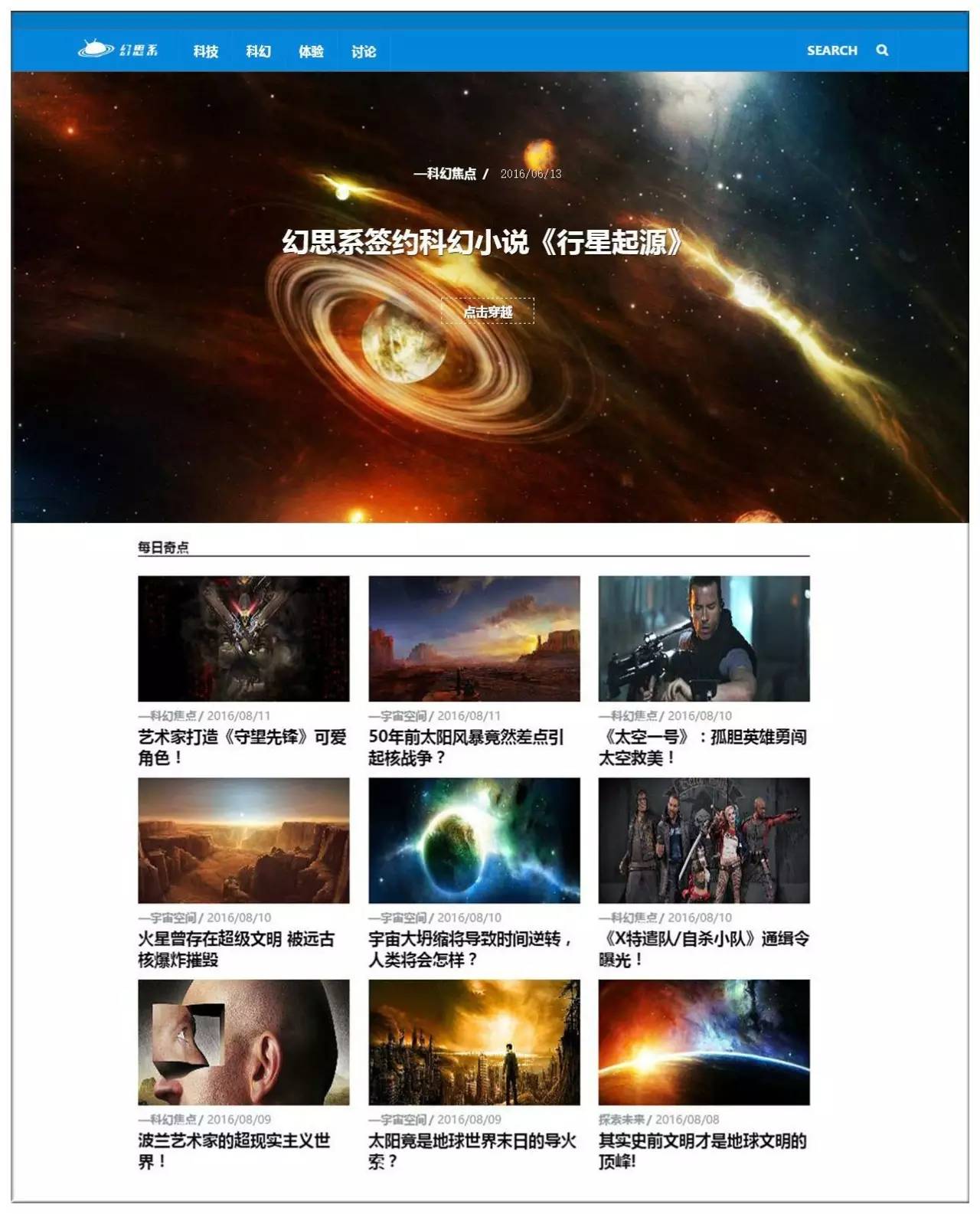Open the 科技 navigation item
This screenshot has height=1214, width=980.
205,51
